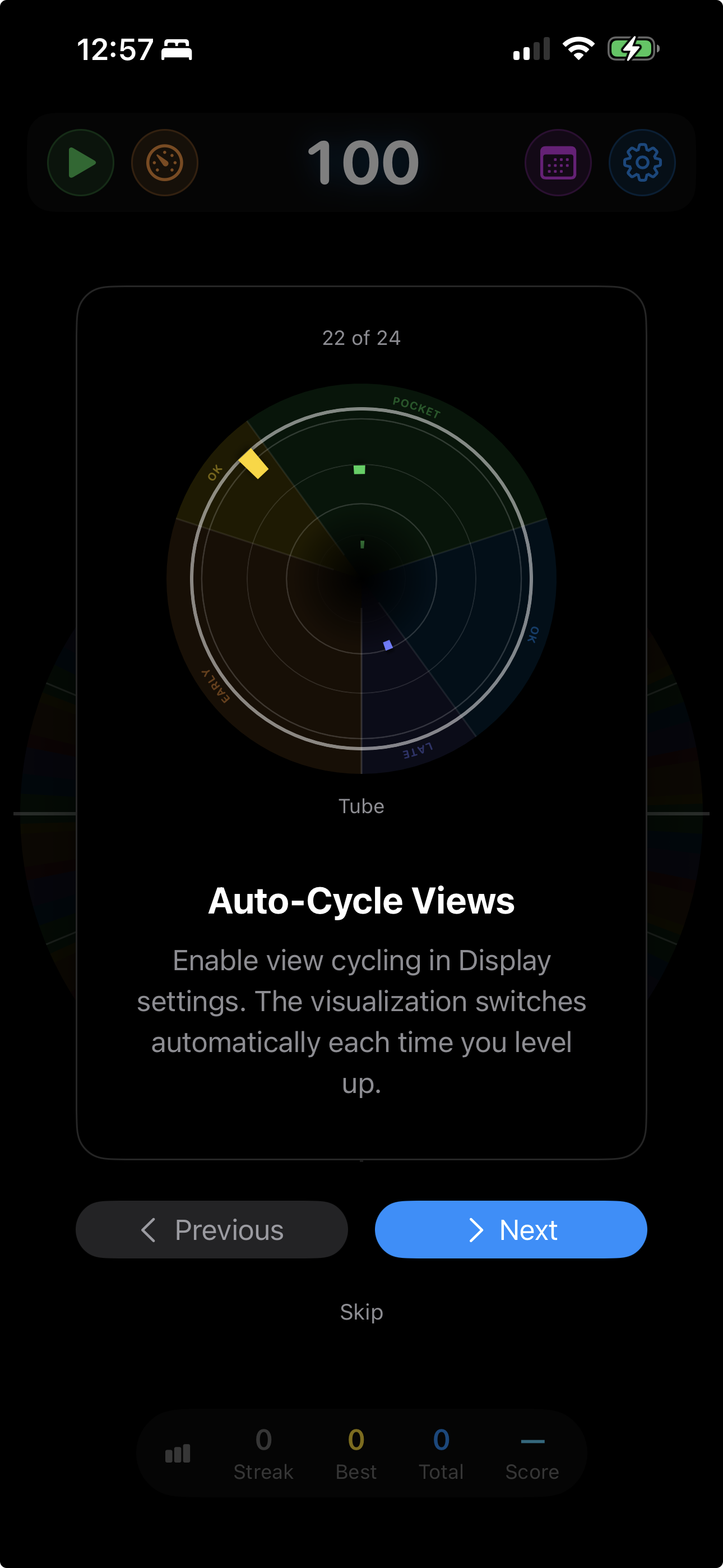The height and width of the screenshot is (1568, 723).
Task: Return to the previous tutorial tip
Action: (x=211, y=1230)
